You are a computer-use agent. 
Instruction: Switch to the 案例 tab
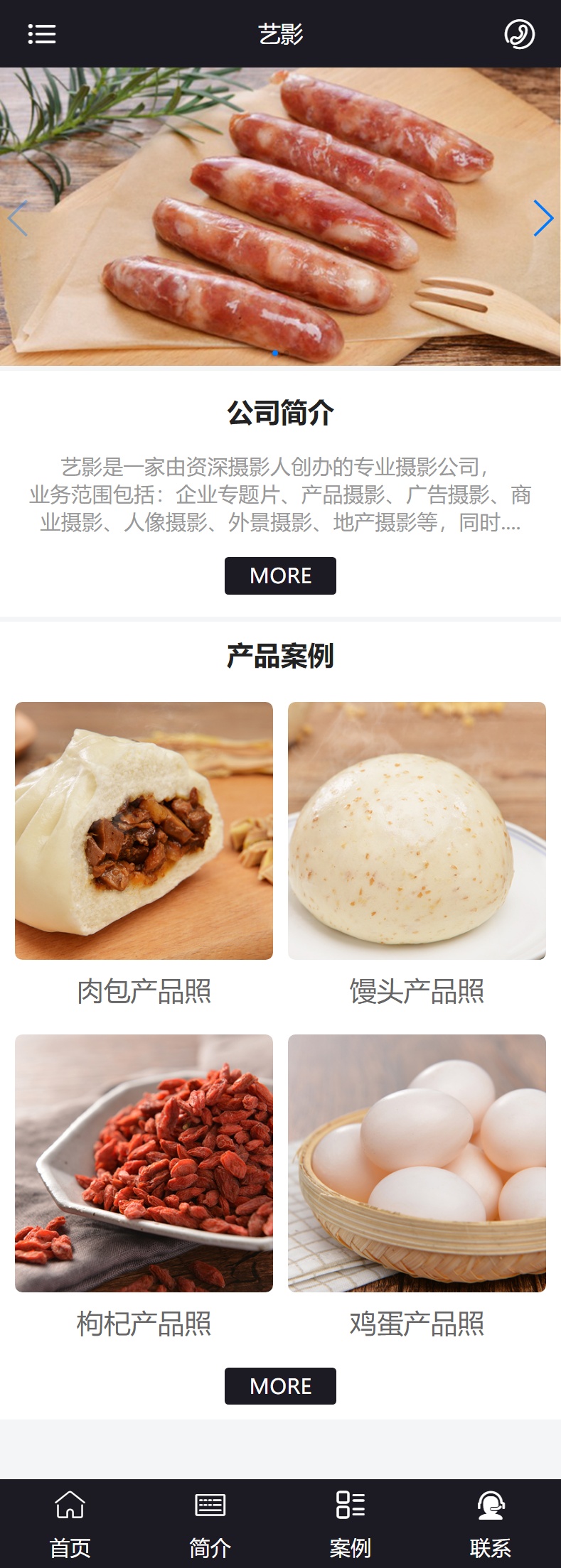click(351, 1523)
